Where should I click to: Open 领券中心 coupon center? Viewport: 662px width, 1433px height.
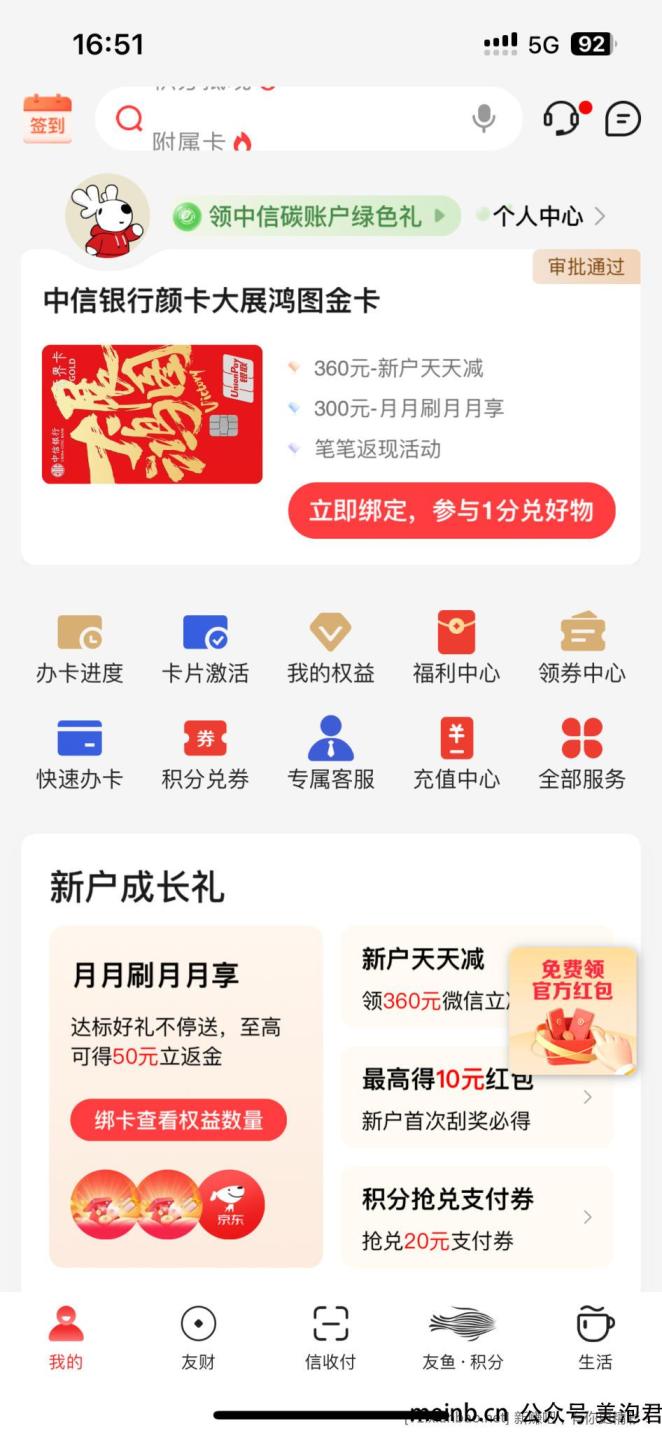click(x=582, y=648)
